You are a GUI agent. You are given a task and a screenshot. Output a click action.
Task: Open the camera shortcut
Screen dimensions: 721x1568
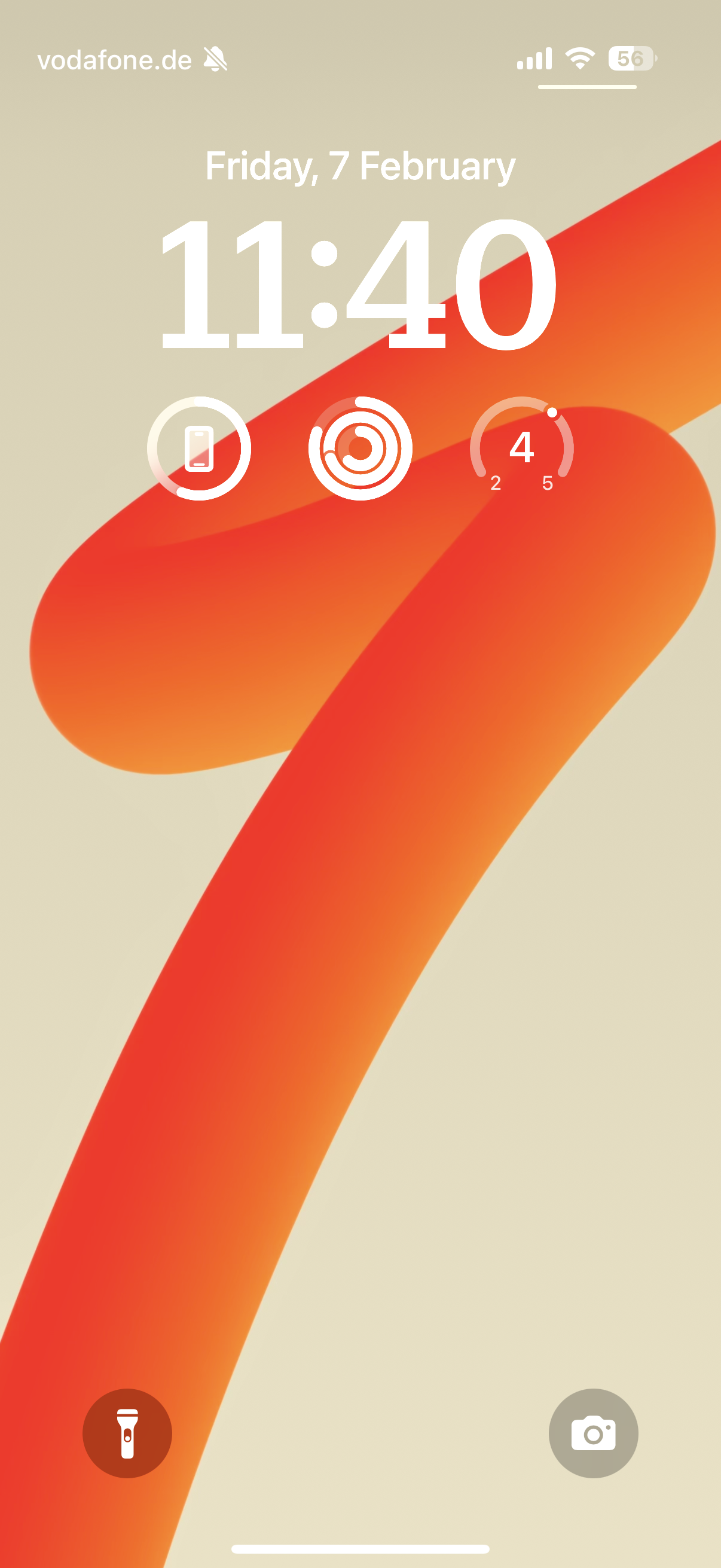[x=593, y=1433]
